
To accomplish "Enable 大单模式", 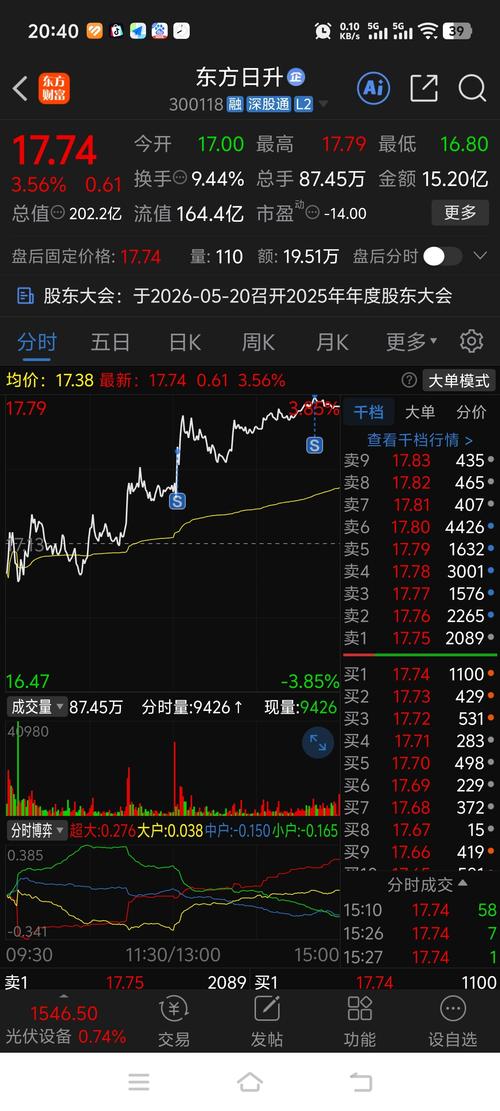I will [459, 380].
